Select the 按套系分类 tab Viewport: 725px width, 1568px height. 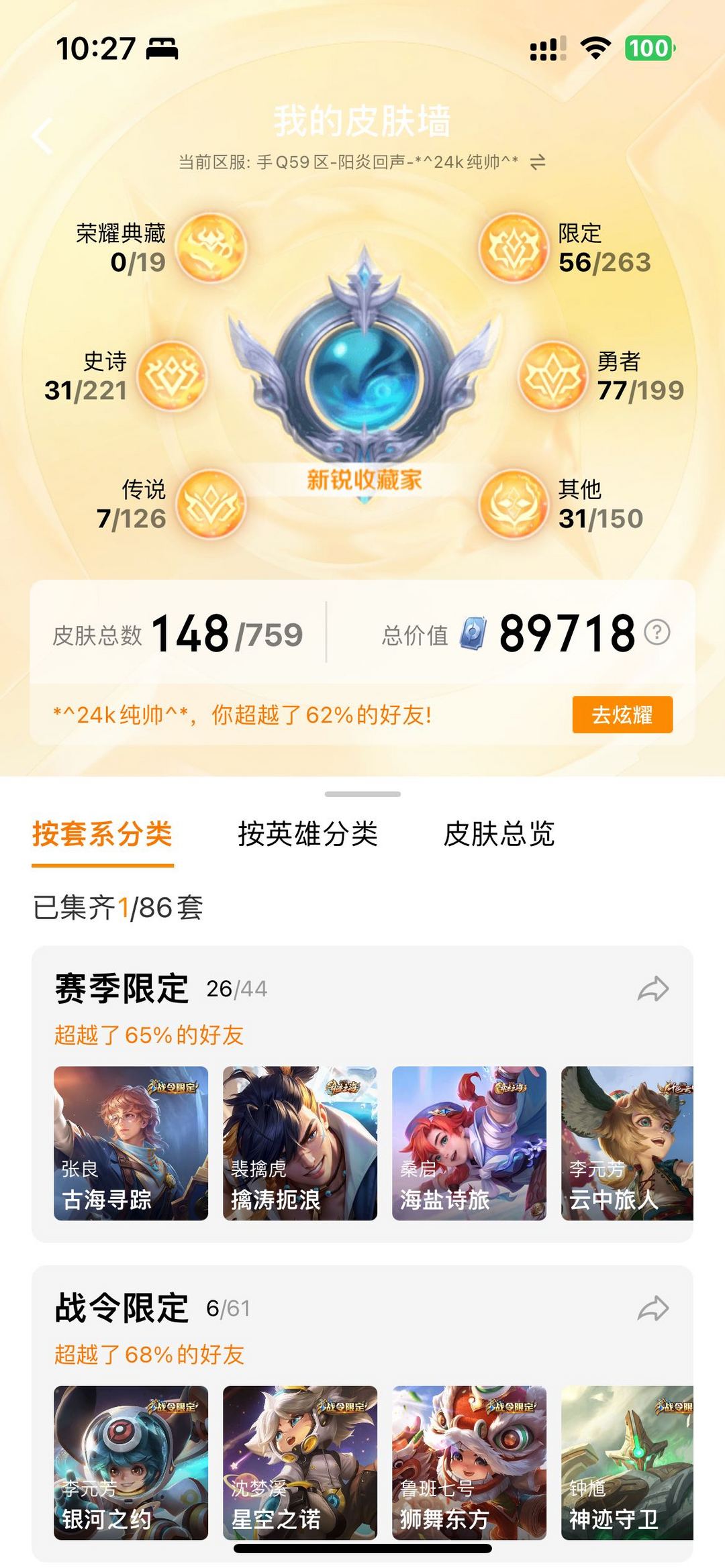point(103,834)
